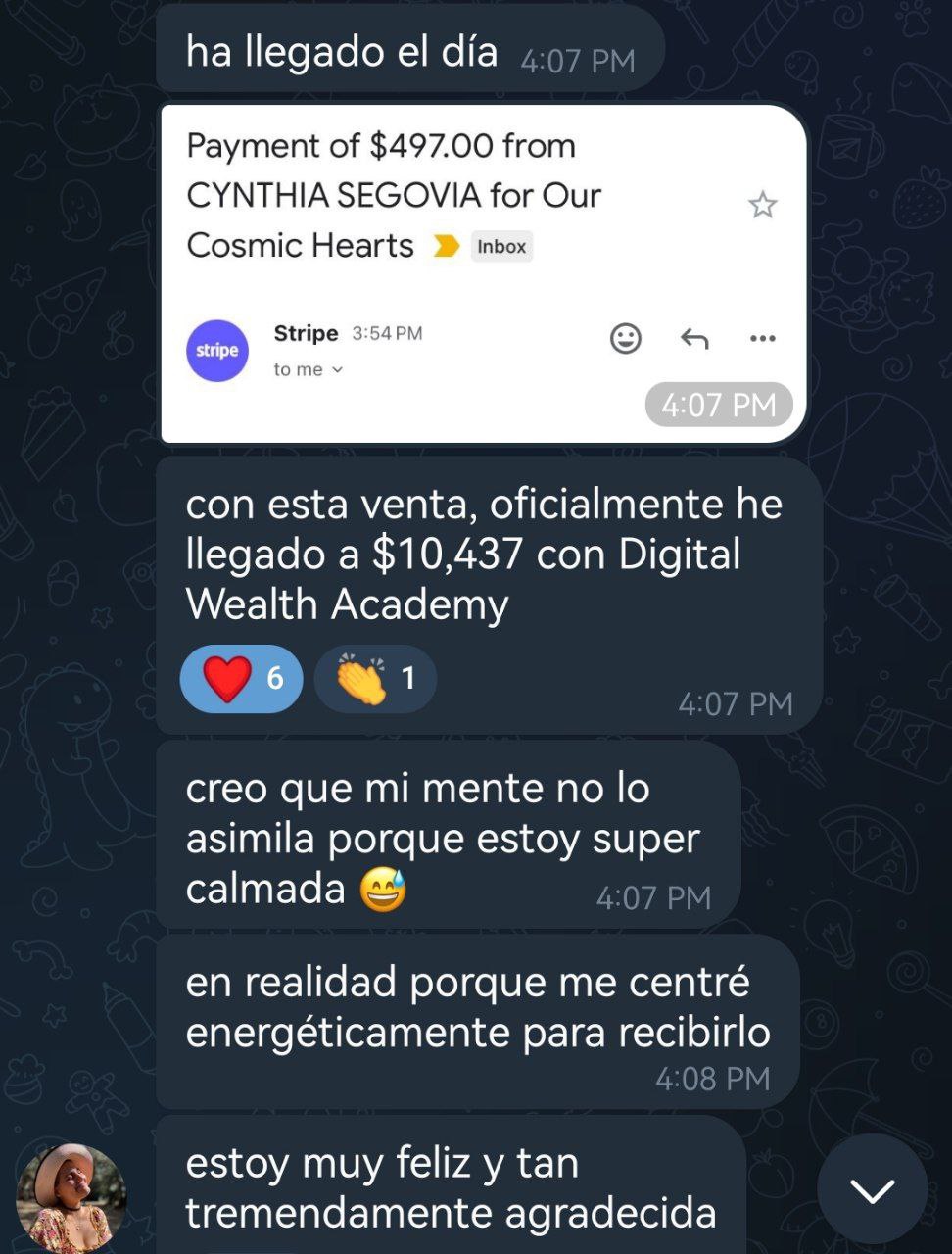Image resolution: width=952 pixels, height=1254 pixels.
Task: Open the sender's profile photo avatar
Action: click(x=71, y=1197)
